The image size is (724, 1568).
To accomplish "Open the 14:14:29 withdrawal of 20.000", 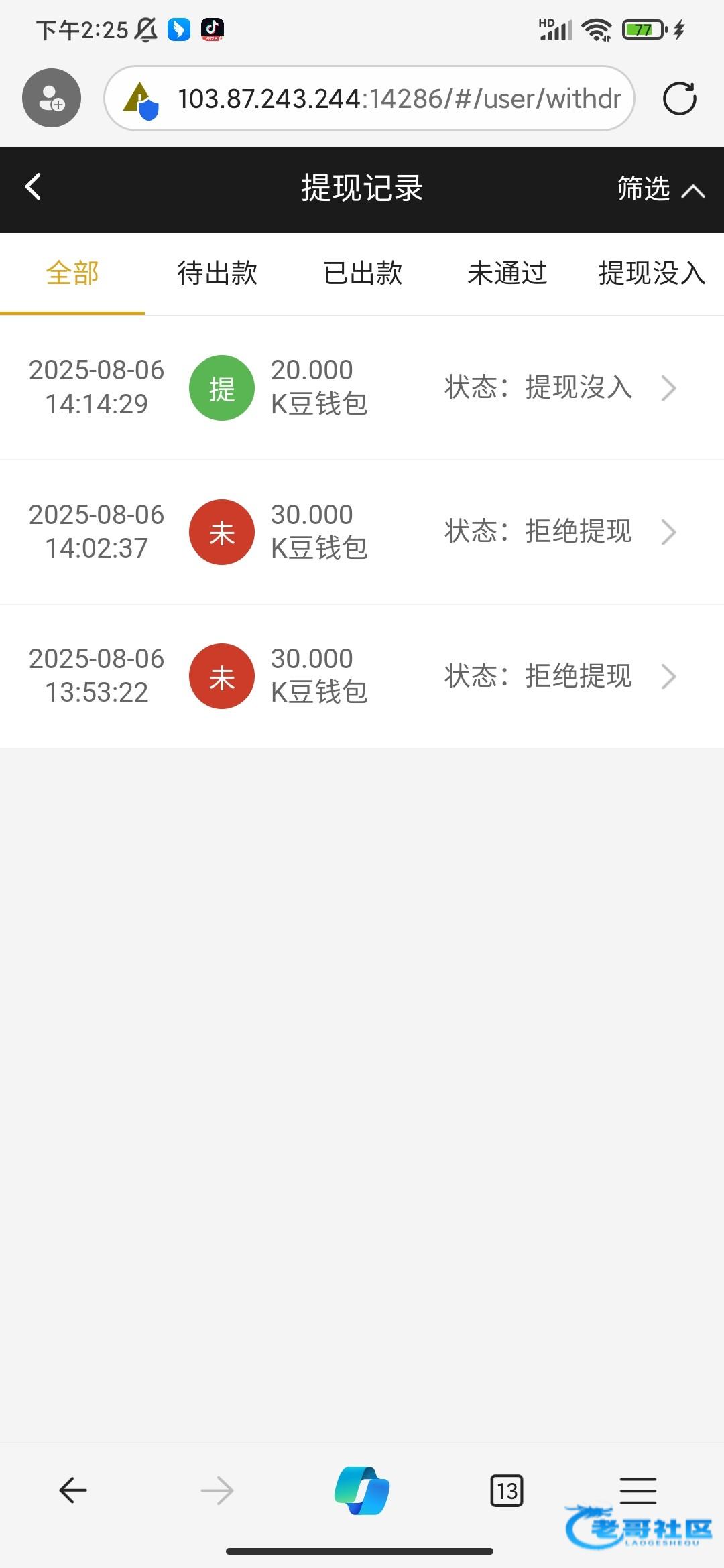I will [x=362, y=388].
